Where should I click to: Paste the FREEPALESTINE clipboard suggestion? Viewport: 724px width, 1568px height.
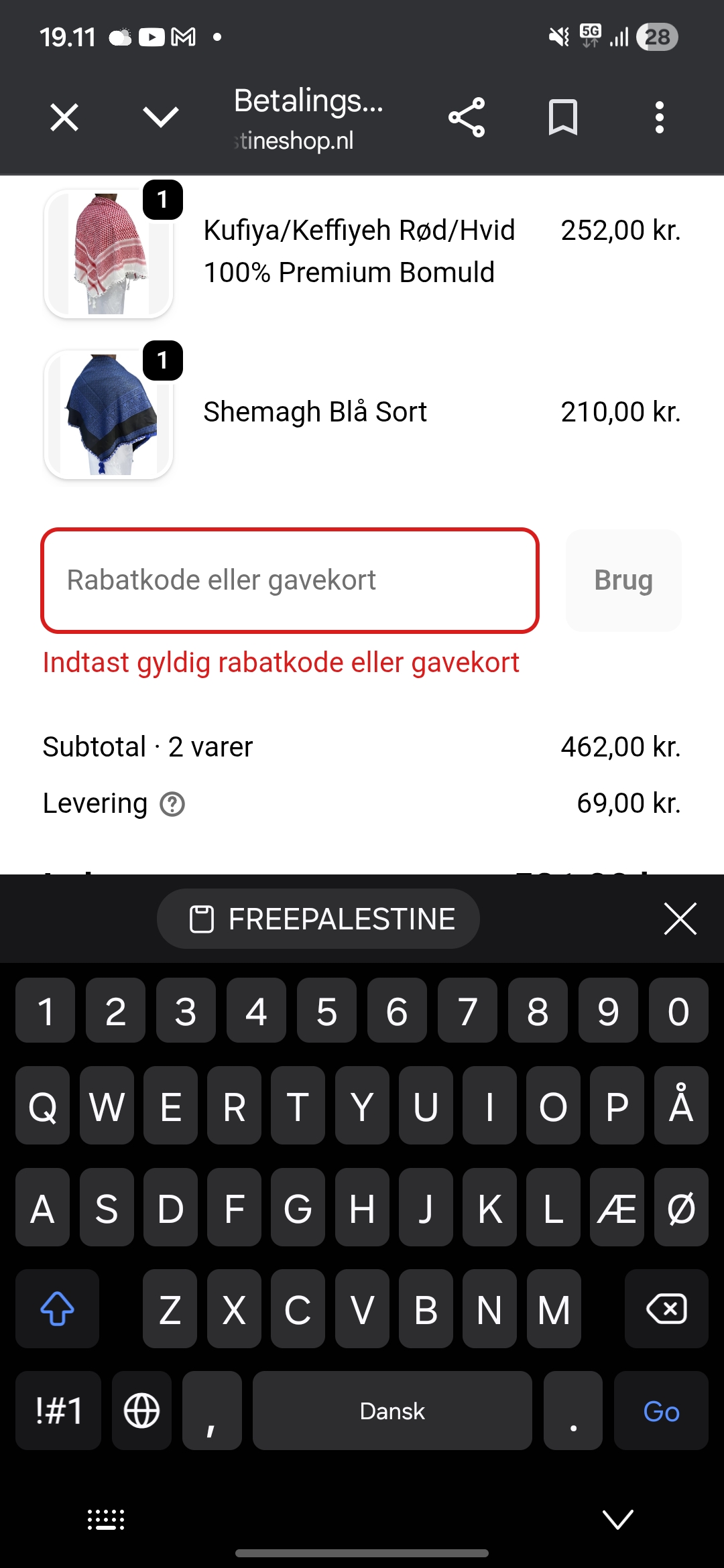point(318,919)
